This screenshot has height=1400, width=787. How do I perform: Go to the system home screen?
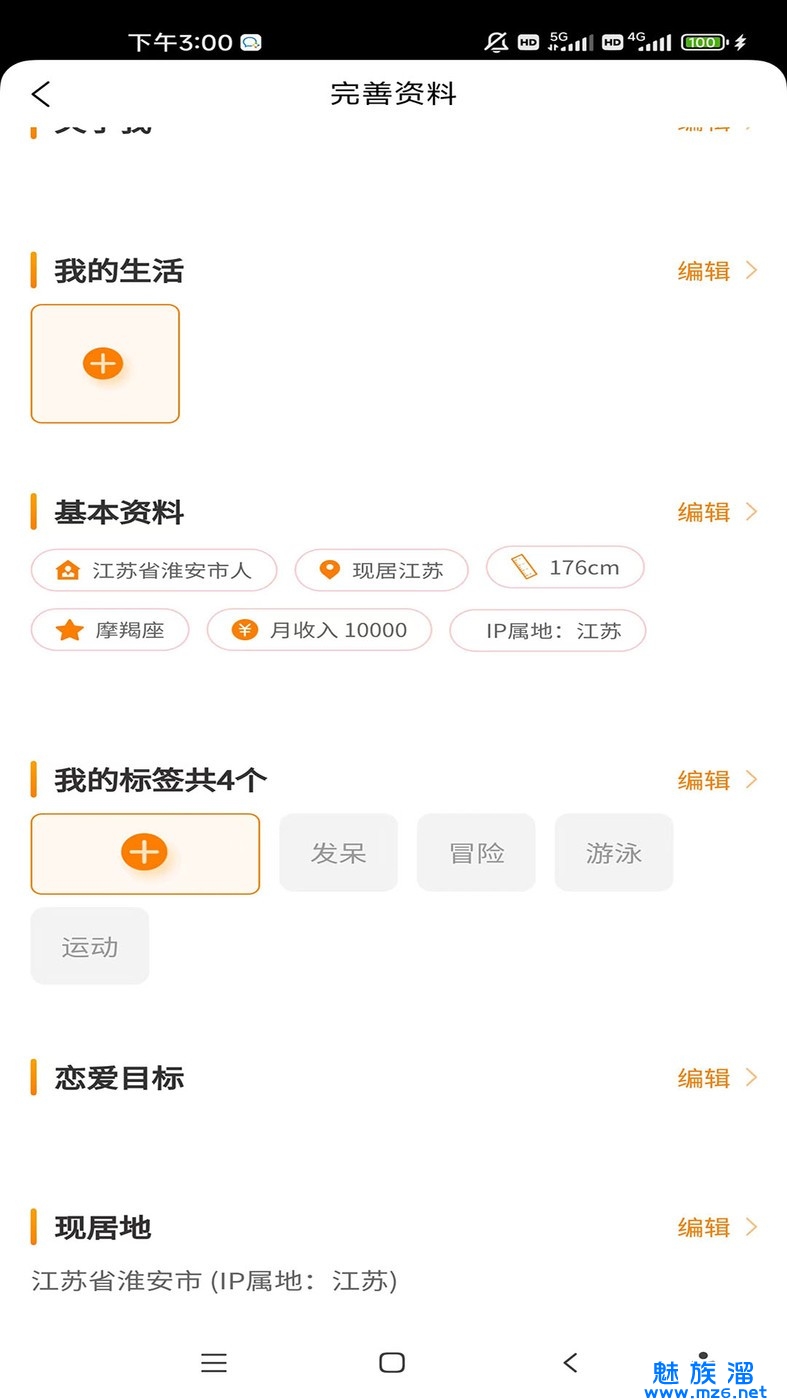(x=392, y=1362)
